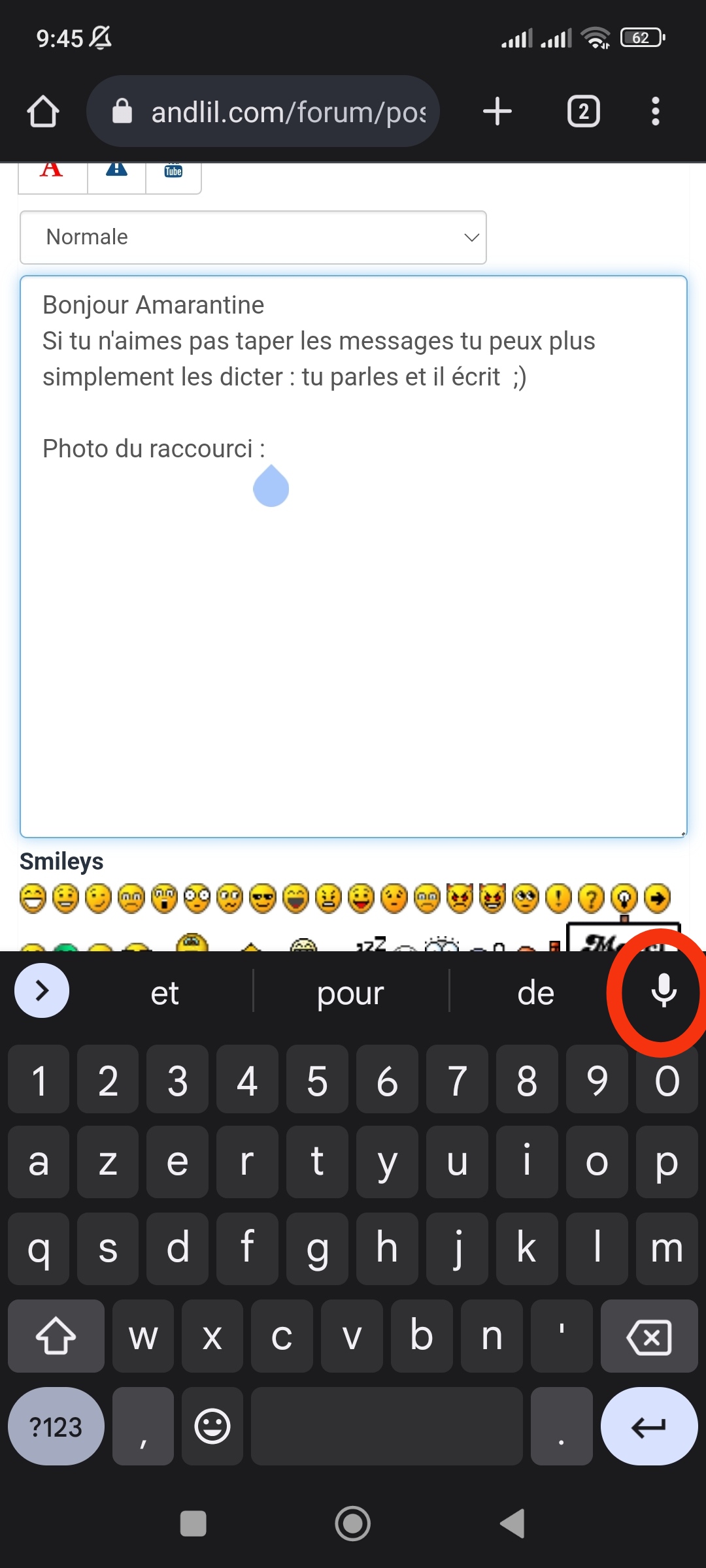Screen dimensions: 706x1568
Task: Tap the backspace key
Action: pyautogui.click(x=648, y=1337)
